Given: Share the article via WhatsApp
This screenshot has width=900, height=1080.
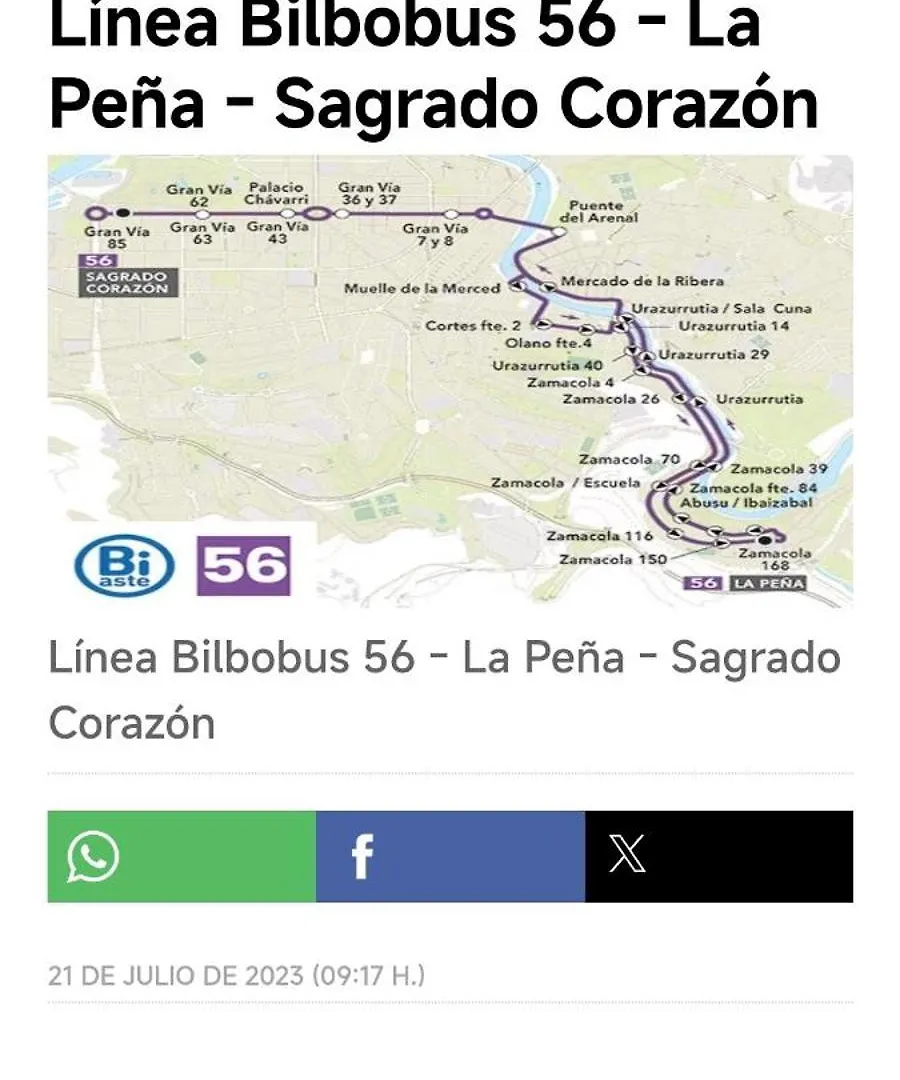Looking at the screenshot, I should pos(182,857).
